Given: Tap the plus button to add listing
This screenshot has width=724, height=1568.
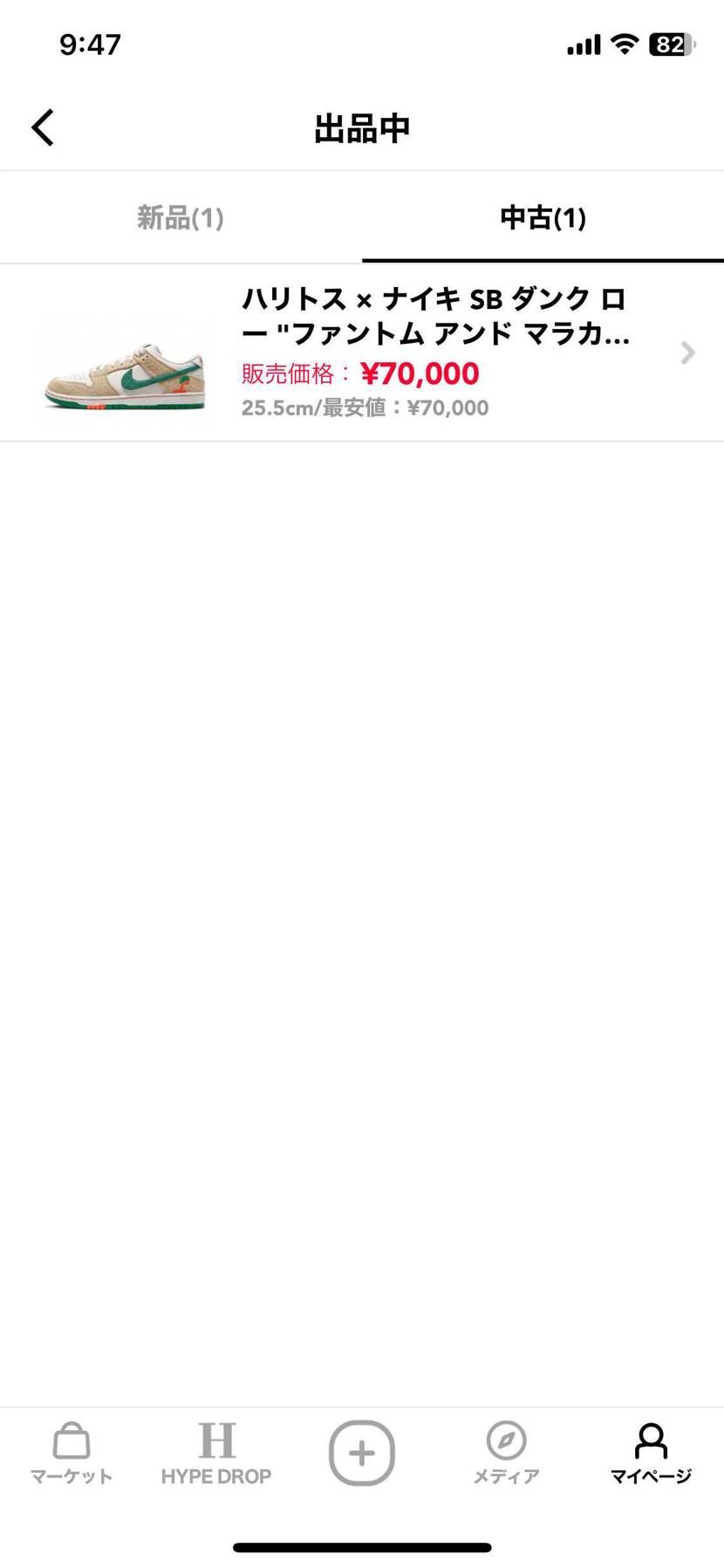Looking at the screenshot, I should [361, 1453].
